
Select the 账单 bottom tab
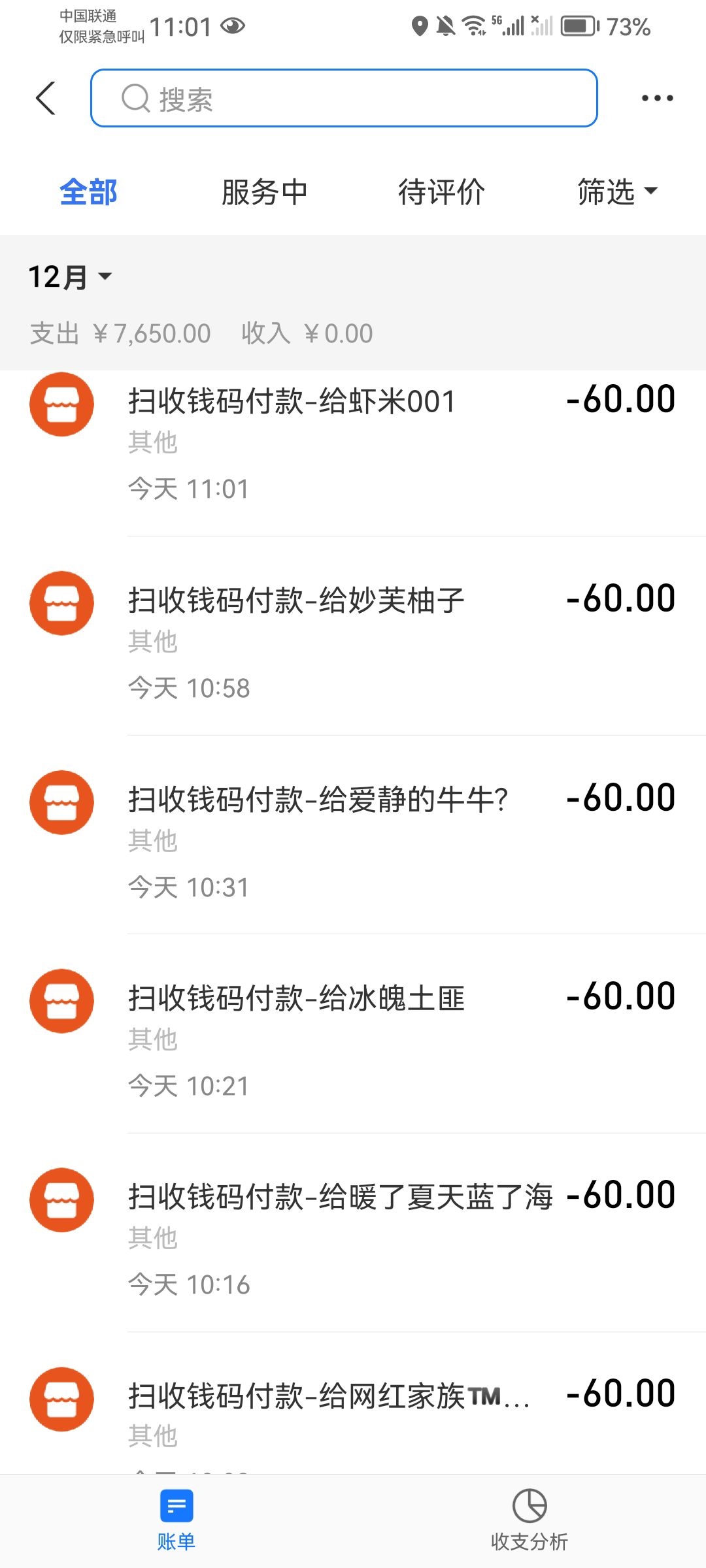(176, 1521)
